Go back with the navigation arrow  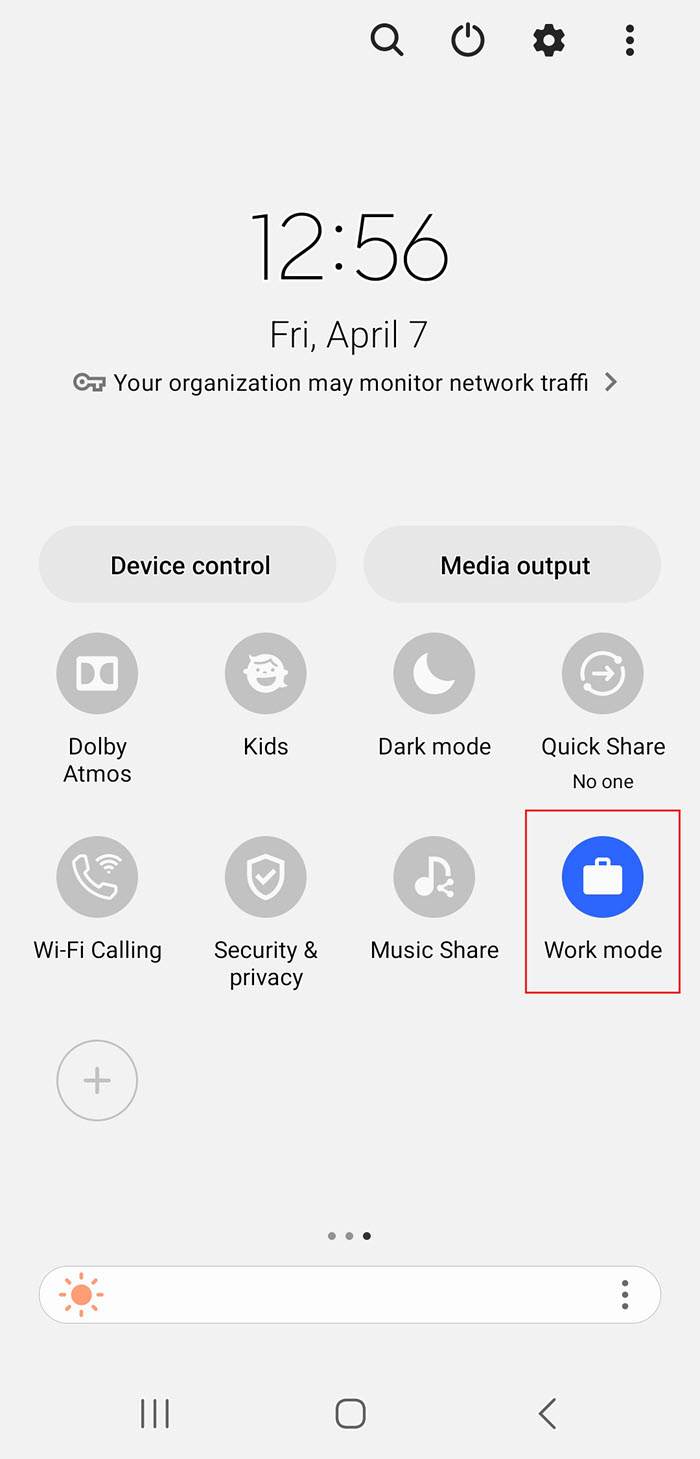point(546,1413)
